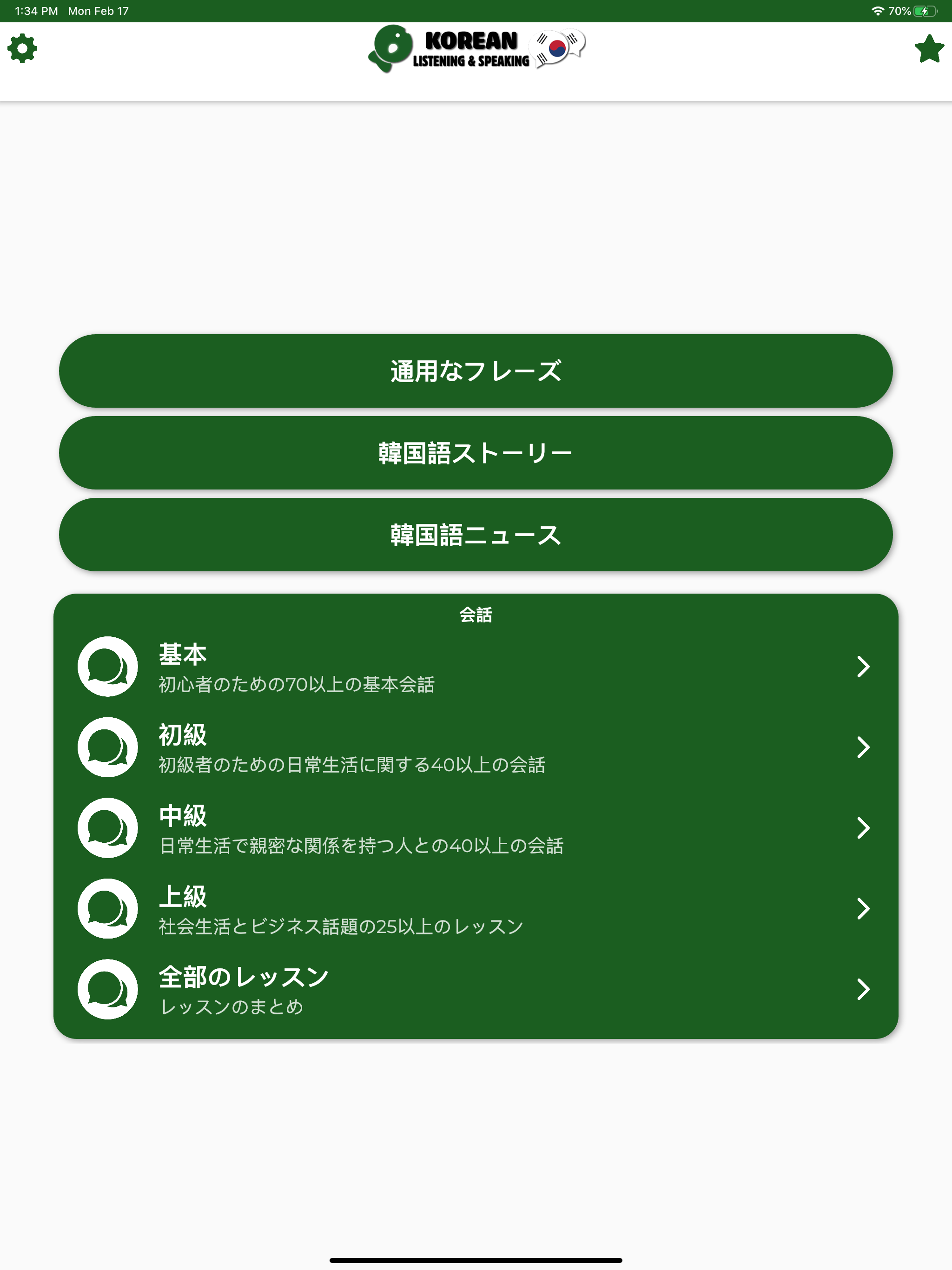Open the settings gear icon
Image resolution: width=952 pixels, height=1270 pixels.
pos(22,48)
